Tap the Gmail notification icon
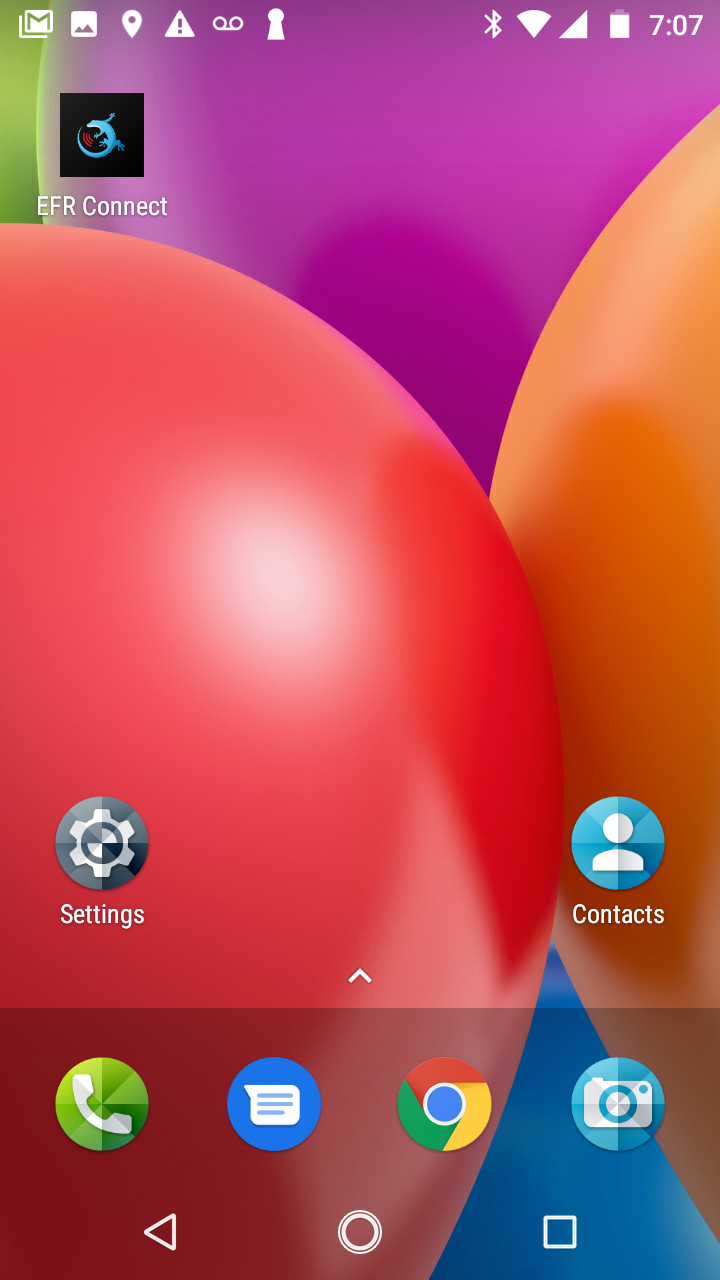This screenshot has width=720, height=1280. pyautogui.click(x=33, y=23)
